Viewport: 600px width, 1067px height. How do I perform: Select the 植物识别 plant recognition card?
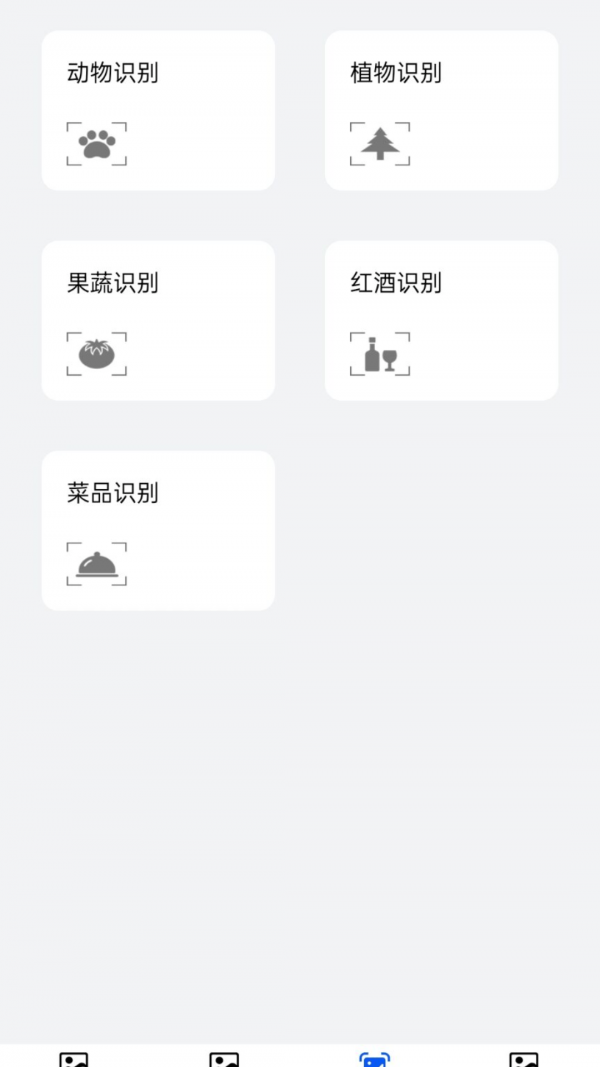click(441, 110)
